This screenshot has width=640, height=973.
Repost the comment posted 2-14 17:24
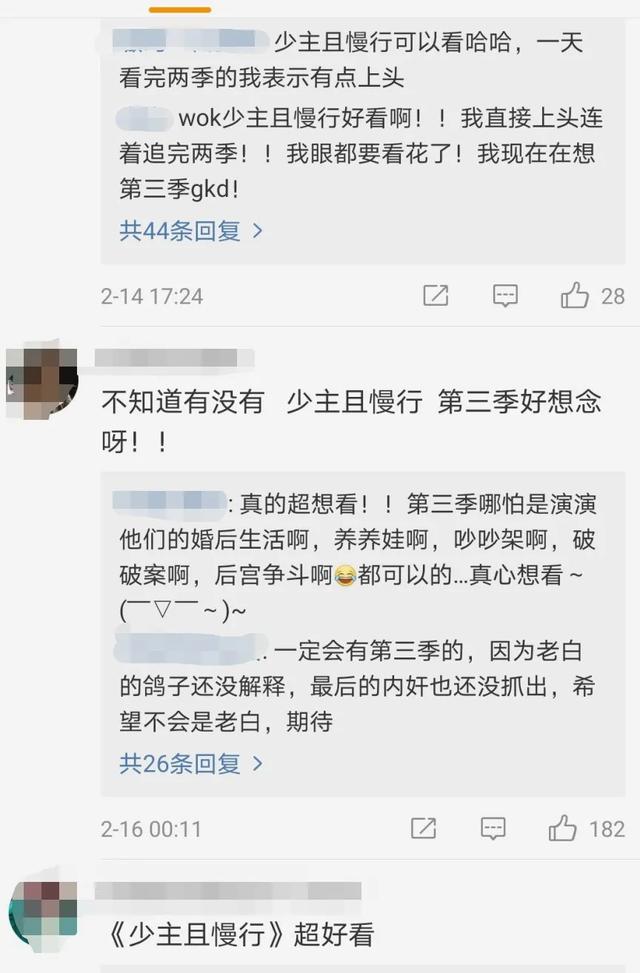(435, 296)
